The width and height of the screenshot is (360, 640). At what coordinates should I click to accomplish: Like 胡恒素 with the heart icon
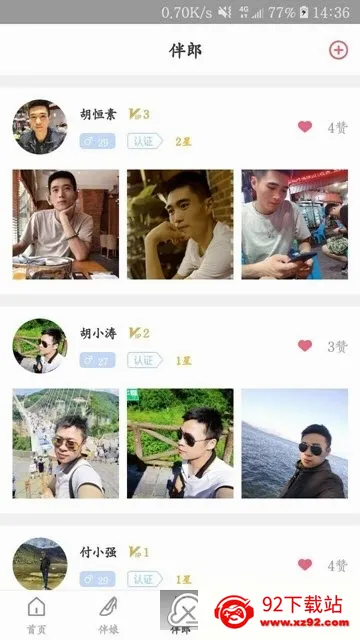(x=305, y=127)
